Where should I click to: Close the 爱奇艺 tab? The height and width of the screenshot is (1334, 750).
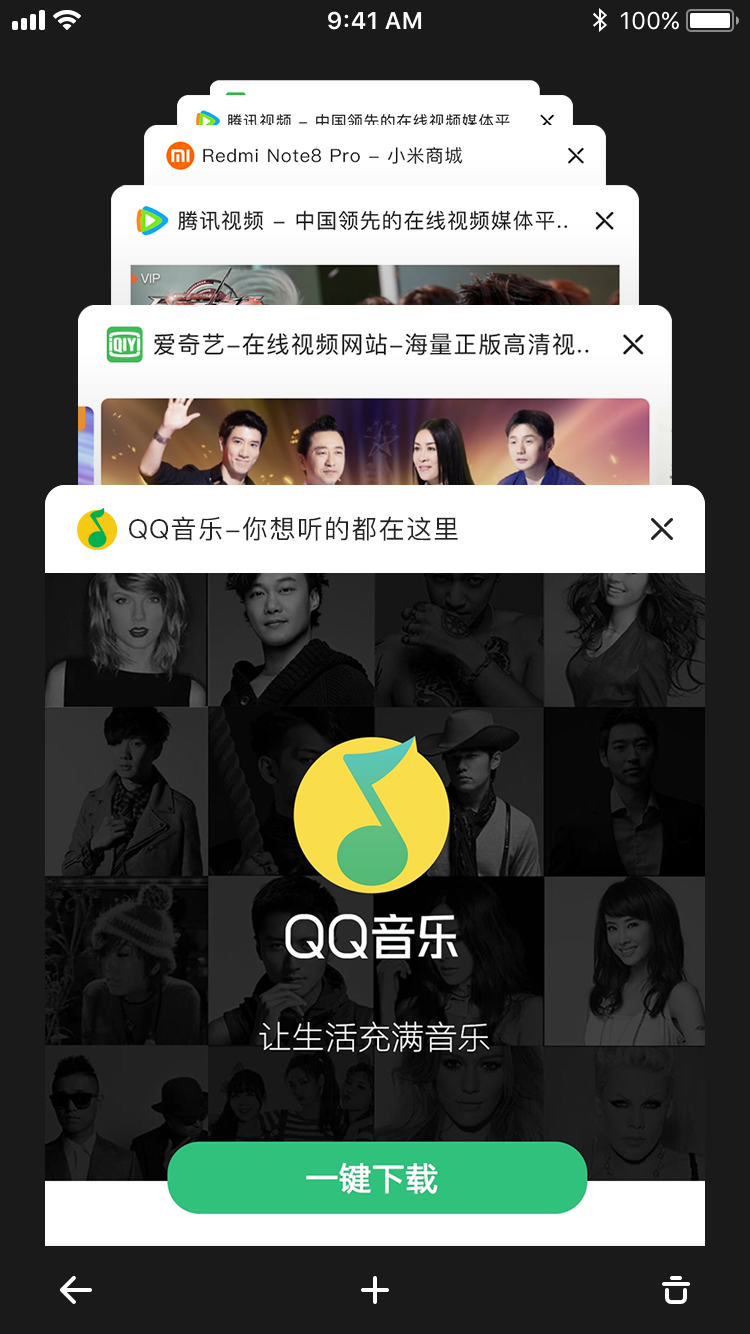632,345
